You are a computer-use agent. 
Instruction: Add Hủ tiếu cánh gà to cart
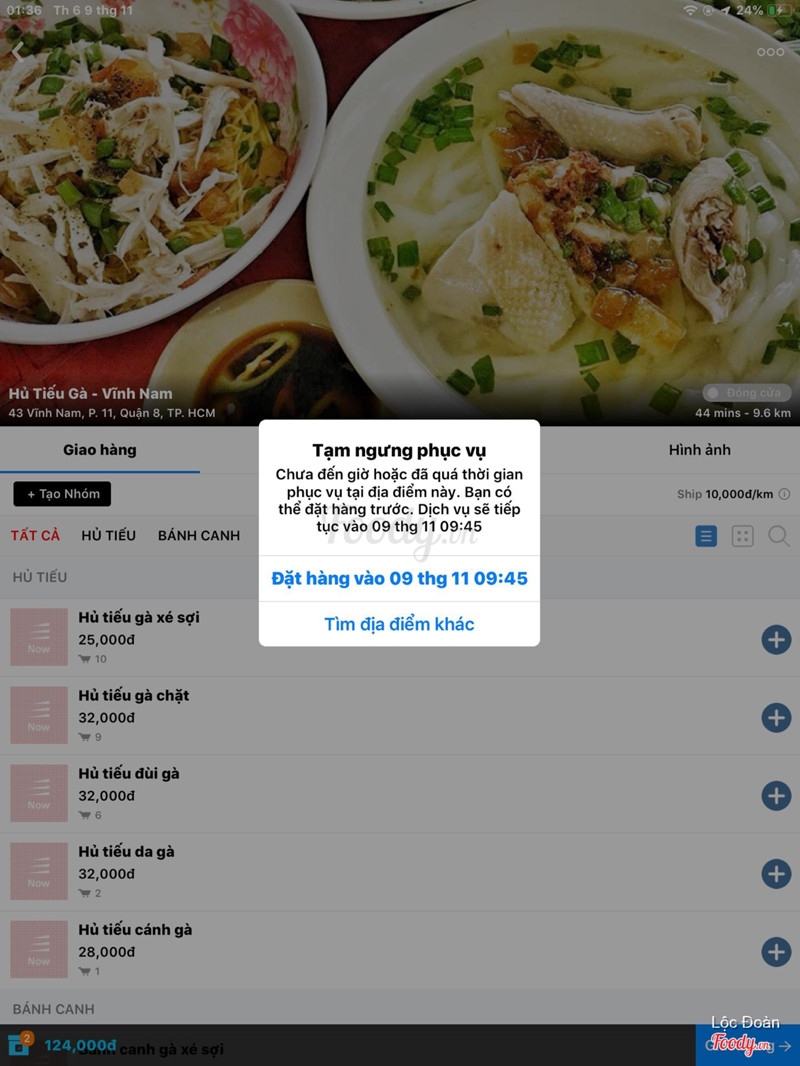(776, 951)
